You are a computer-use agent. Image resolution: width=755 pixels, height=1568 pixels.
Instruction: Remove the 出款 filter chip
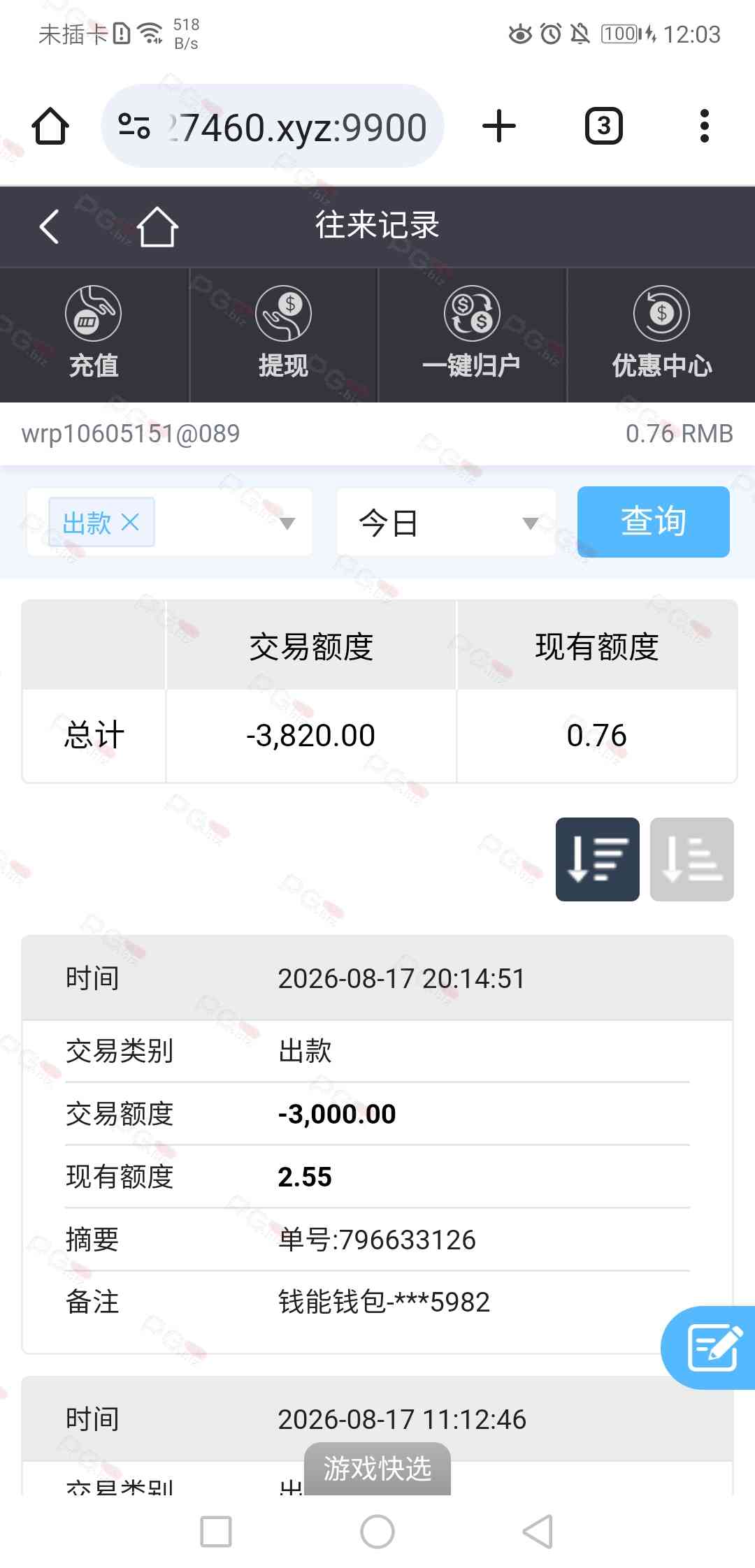click(x=131, y=522)
